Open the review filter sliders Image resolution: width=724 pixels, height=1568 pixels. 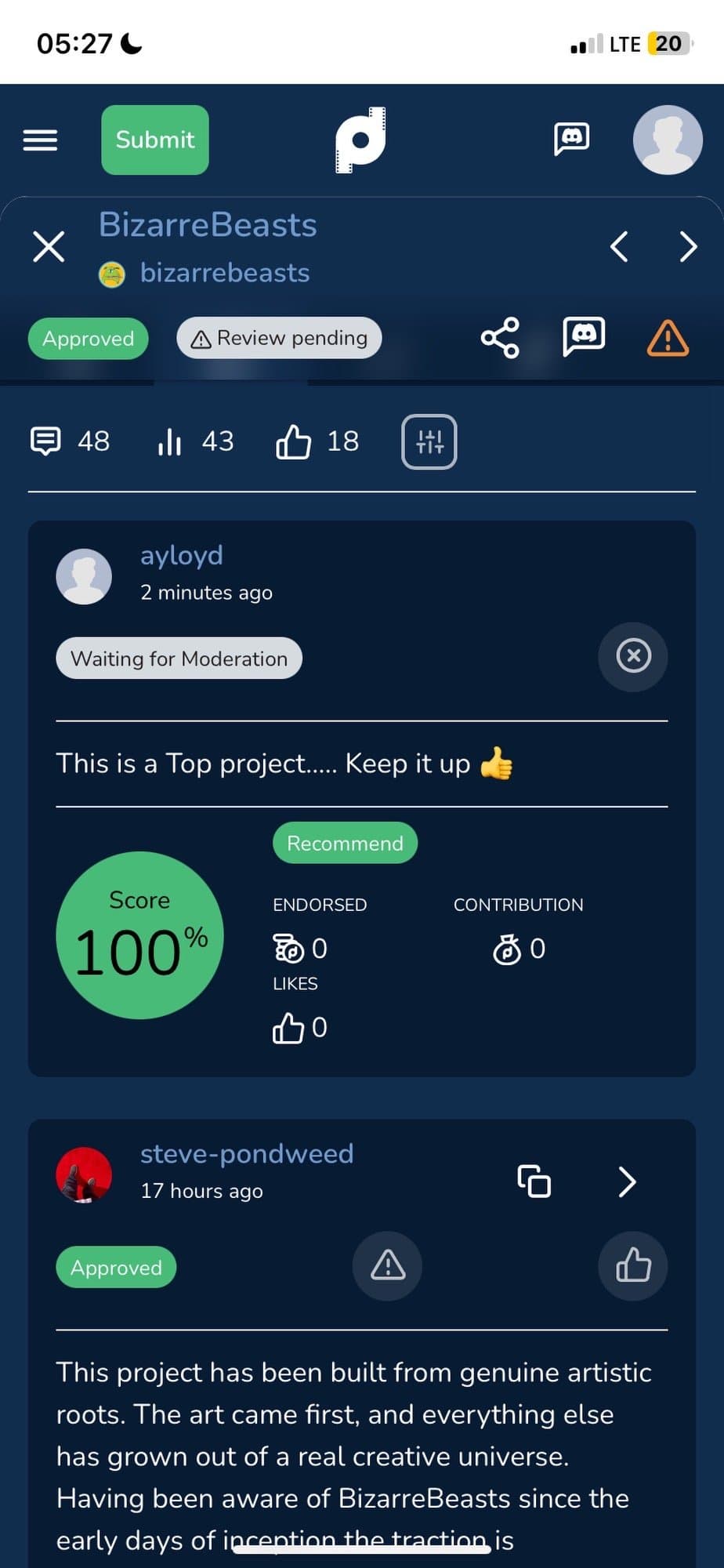(x=429, y=441)
